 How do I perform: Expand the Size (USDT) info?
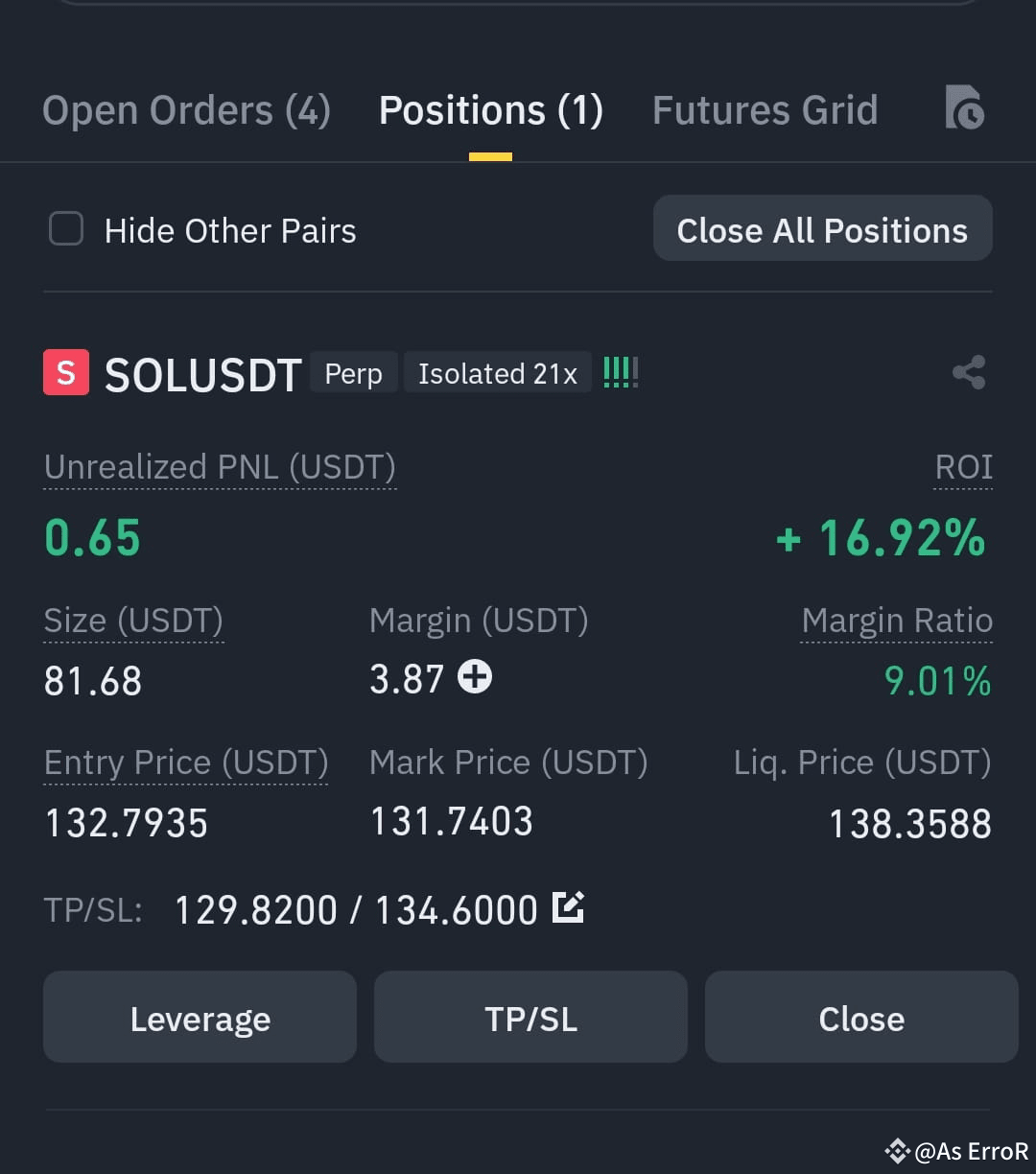point(132,620)
